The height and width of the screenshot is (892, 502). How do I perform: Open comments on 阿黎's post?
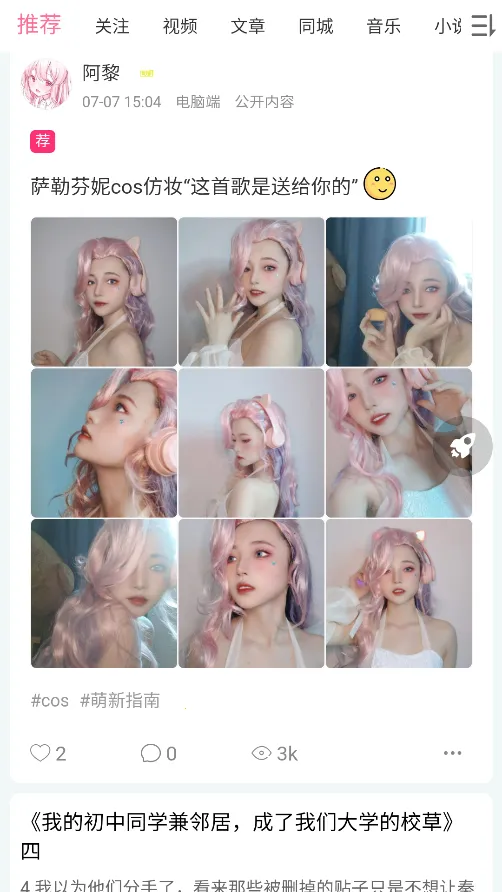click(x=159, y=753)
